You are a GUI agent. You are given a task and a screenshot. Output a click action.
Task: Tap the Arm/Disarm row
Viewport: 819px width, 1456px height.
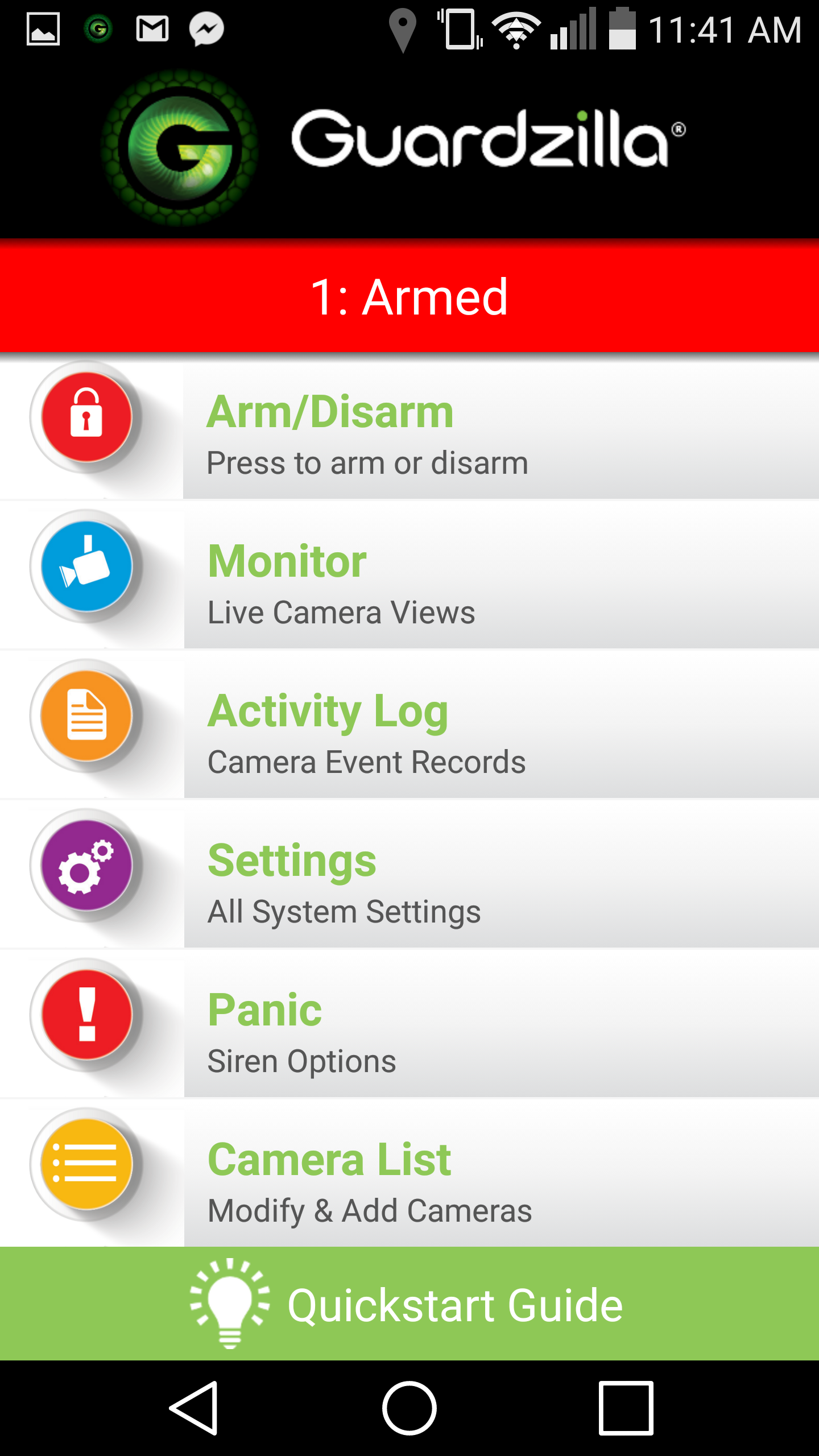[x=409, y=431]
